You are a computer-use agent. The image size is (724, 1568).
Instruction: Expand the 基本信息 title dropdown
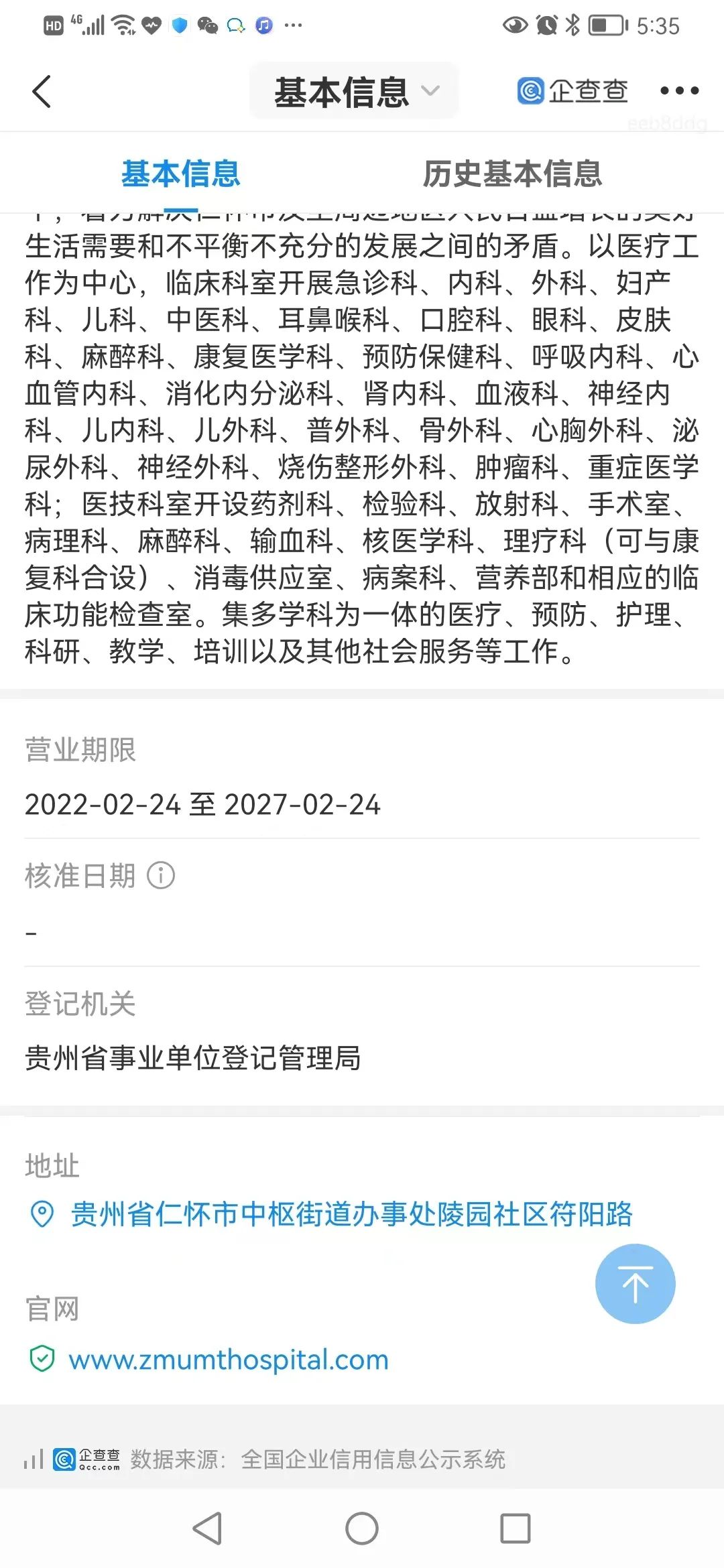tap(355, 91)
